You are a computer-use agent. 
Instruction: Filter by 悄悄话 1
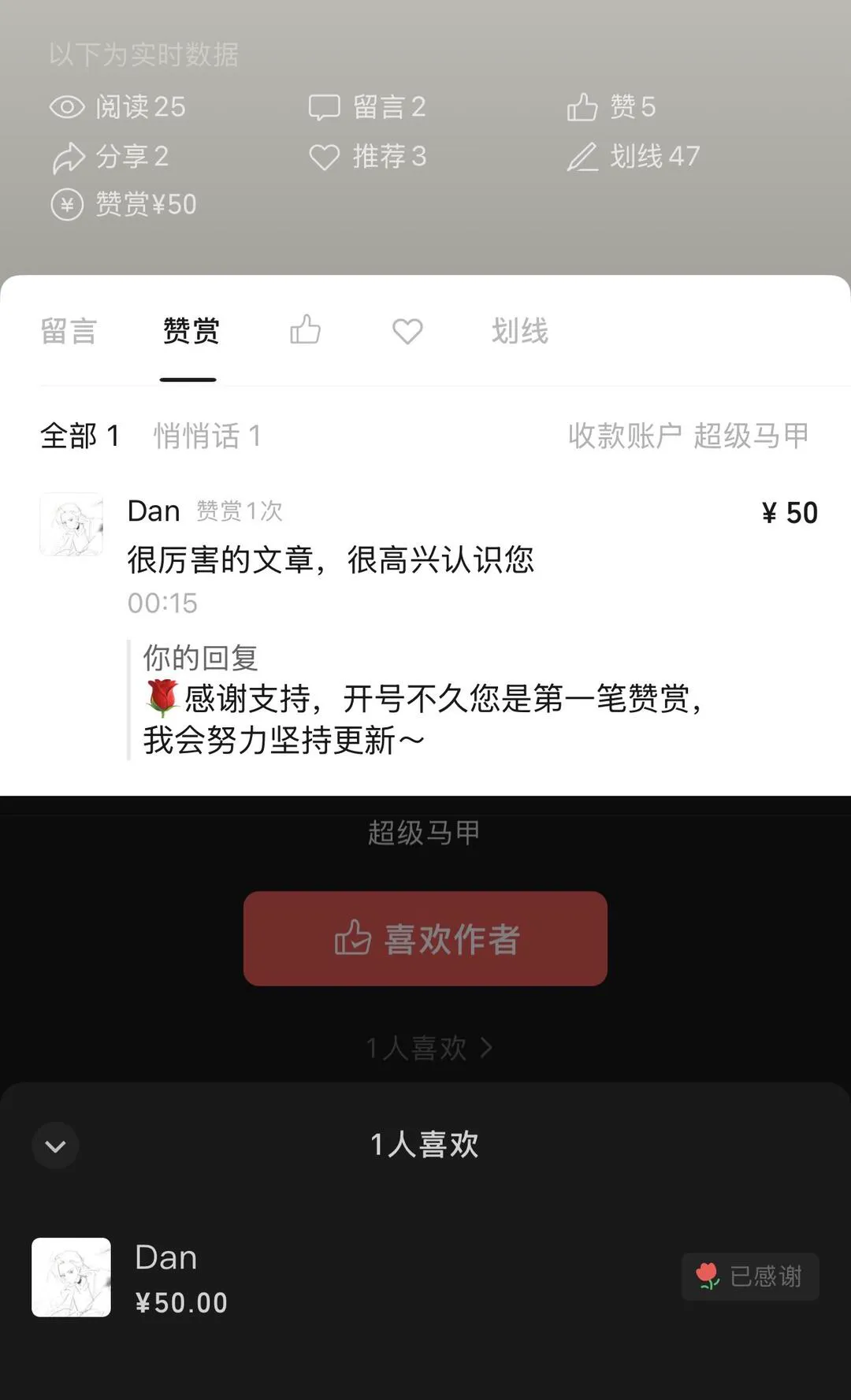point(207,436)
